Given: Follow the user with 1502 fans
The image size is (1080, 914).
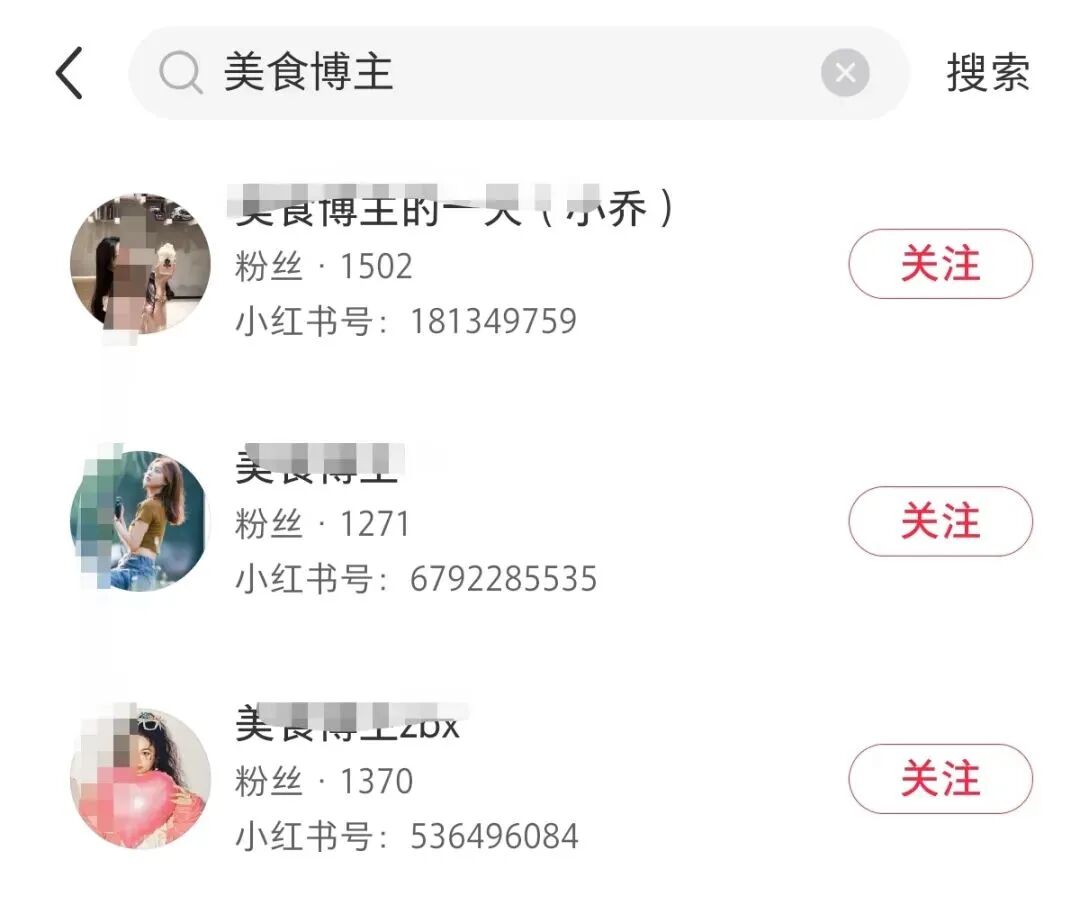Looking at the screenshot, I should click(940, 265).
